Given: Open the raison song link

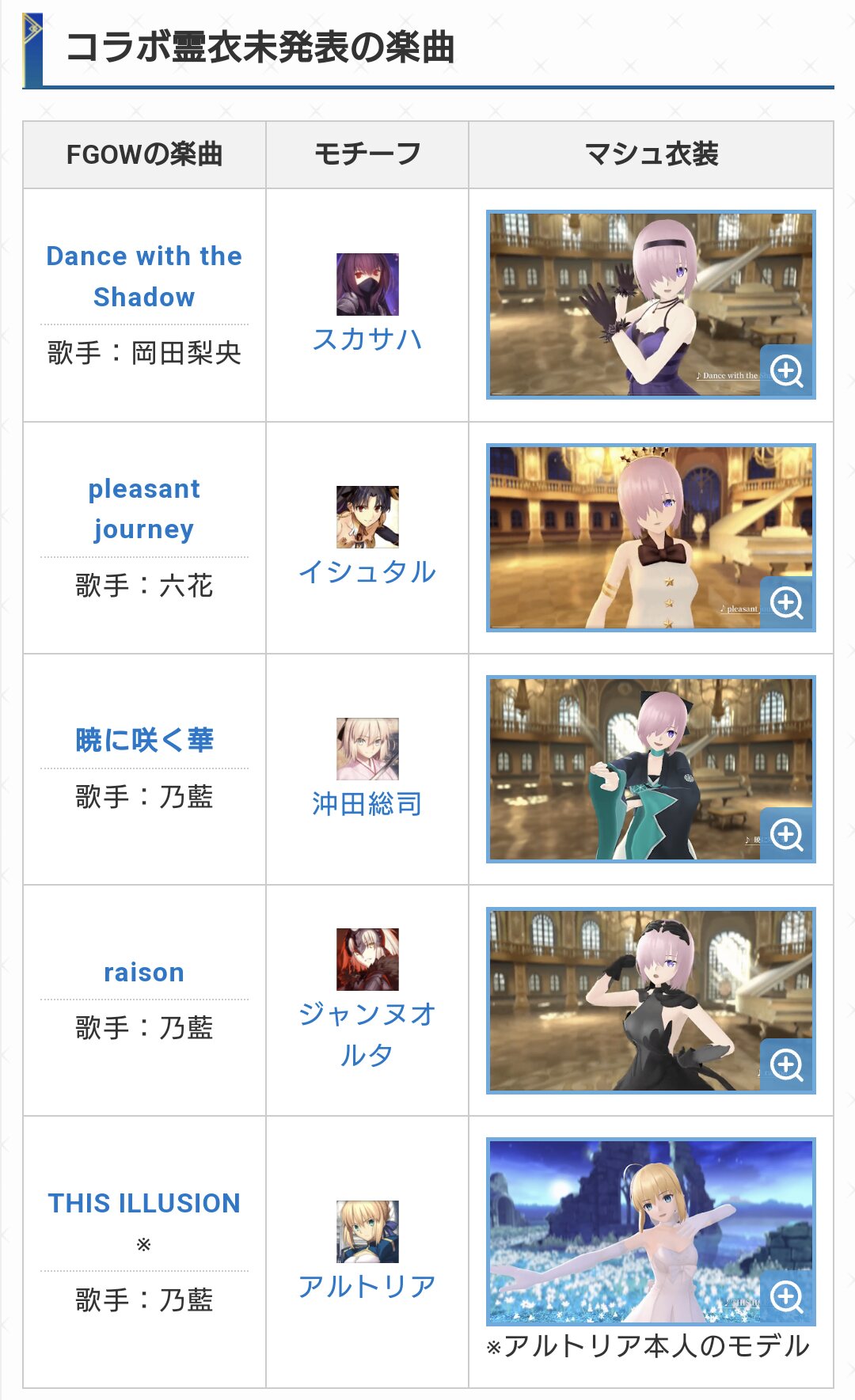Looking at the screenshot, I should (x=144, y=972).
